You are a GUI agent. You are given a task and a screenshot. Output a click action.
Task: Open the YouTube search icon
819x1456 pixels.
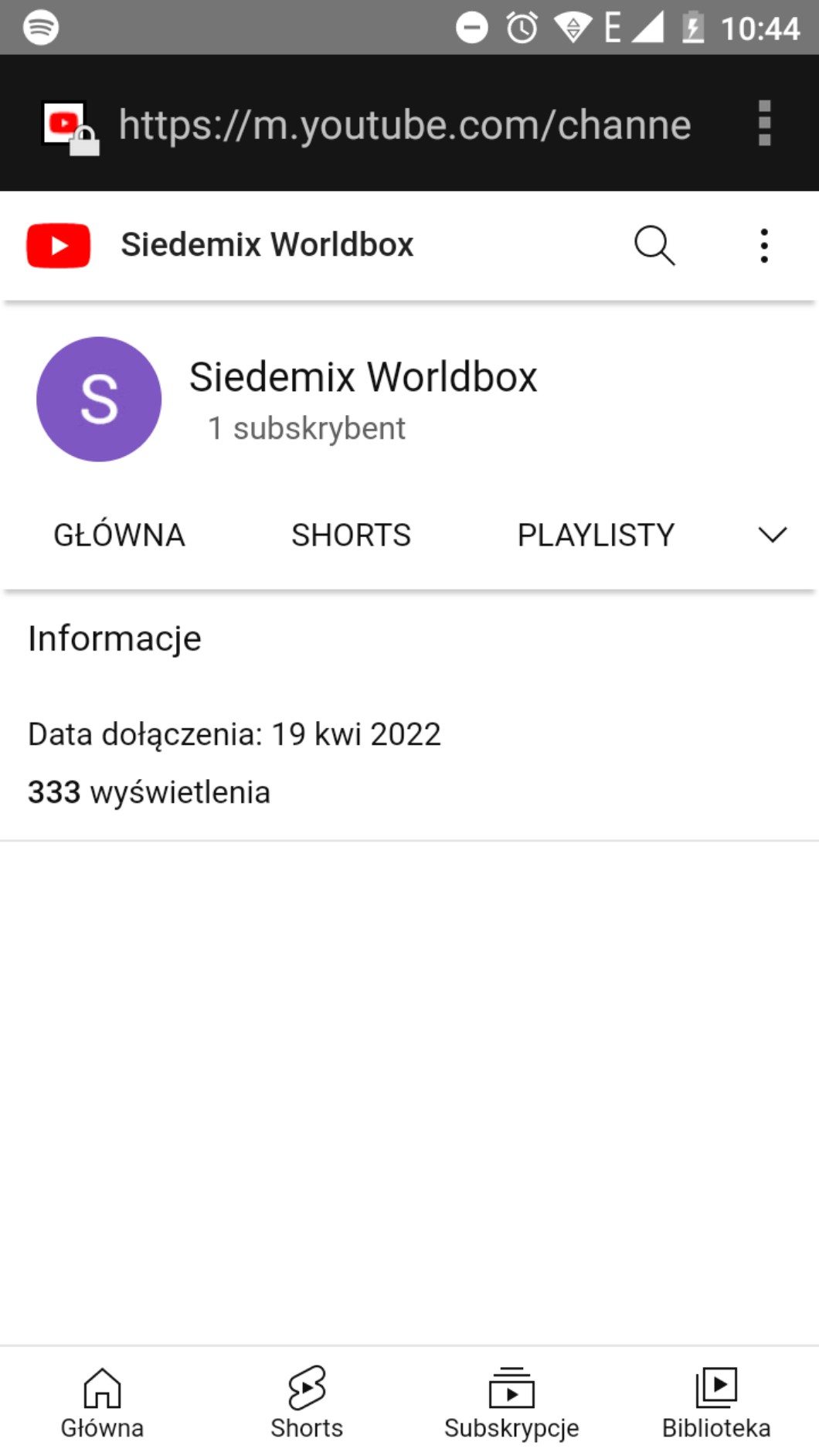click(x=654, y=246)
